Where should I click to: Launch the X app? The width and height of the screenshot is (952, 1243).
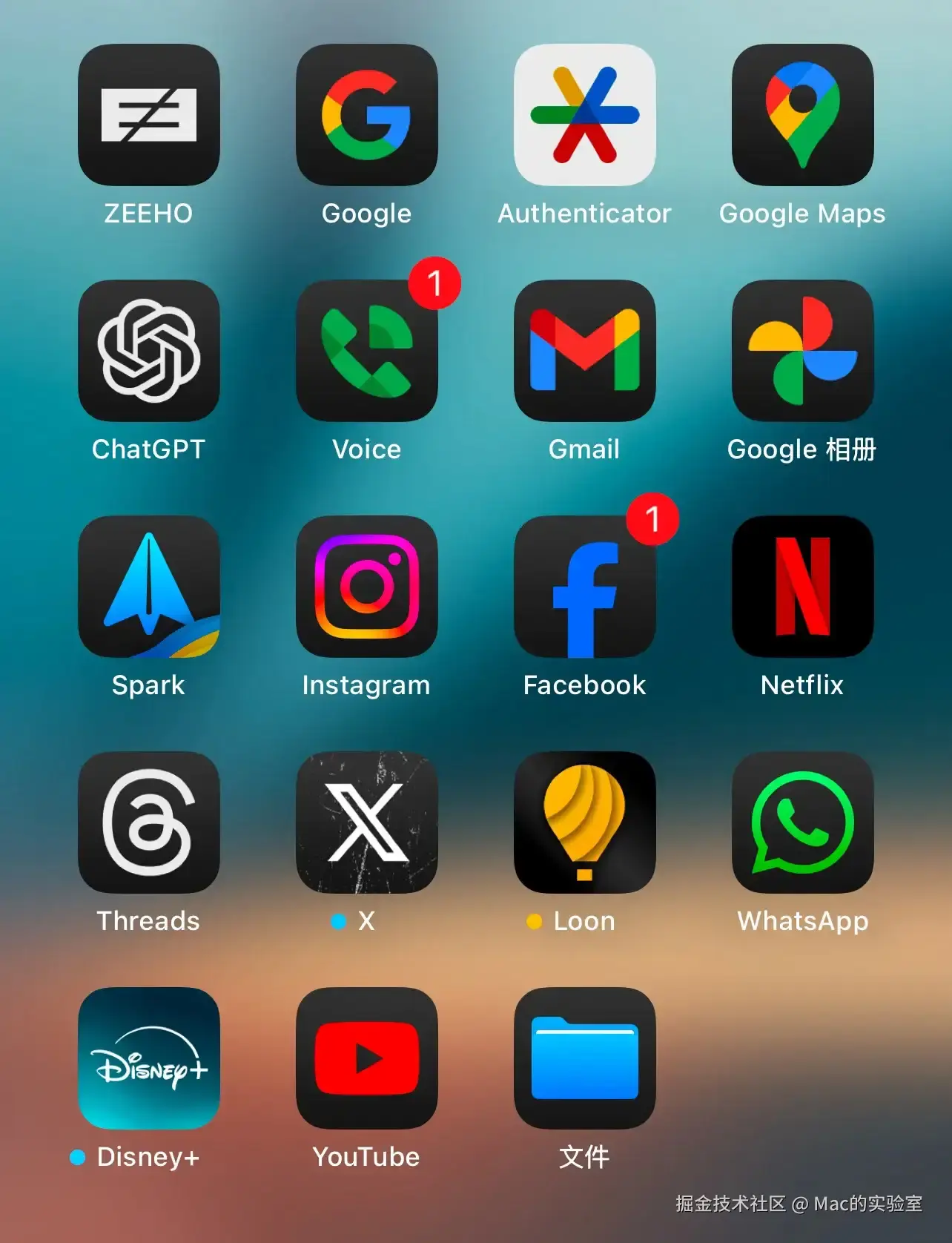(x=366, y=822)
